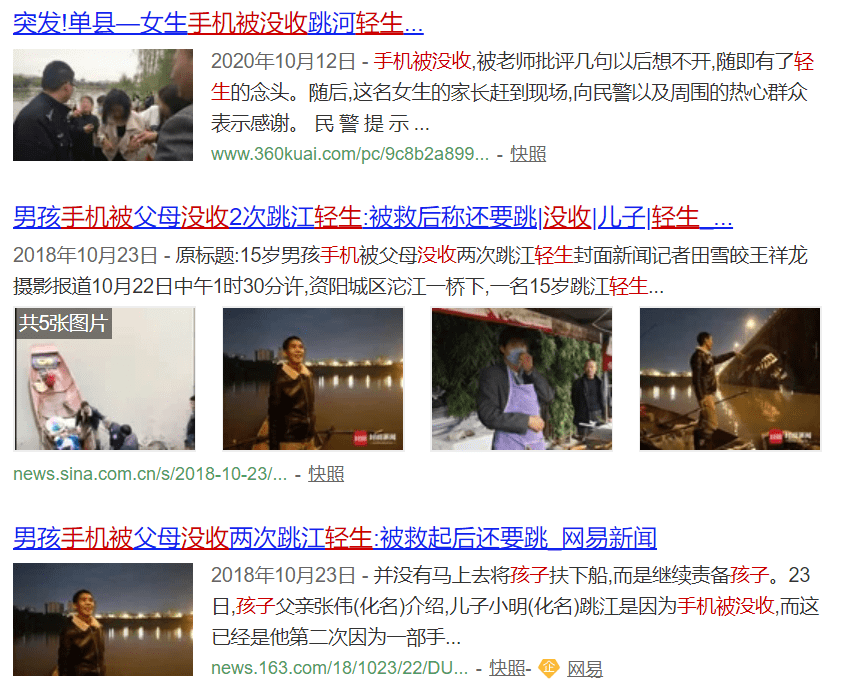
Task: Open the photo of the man in purple apron
Action: 521,379
